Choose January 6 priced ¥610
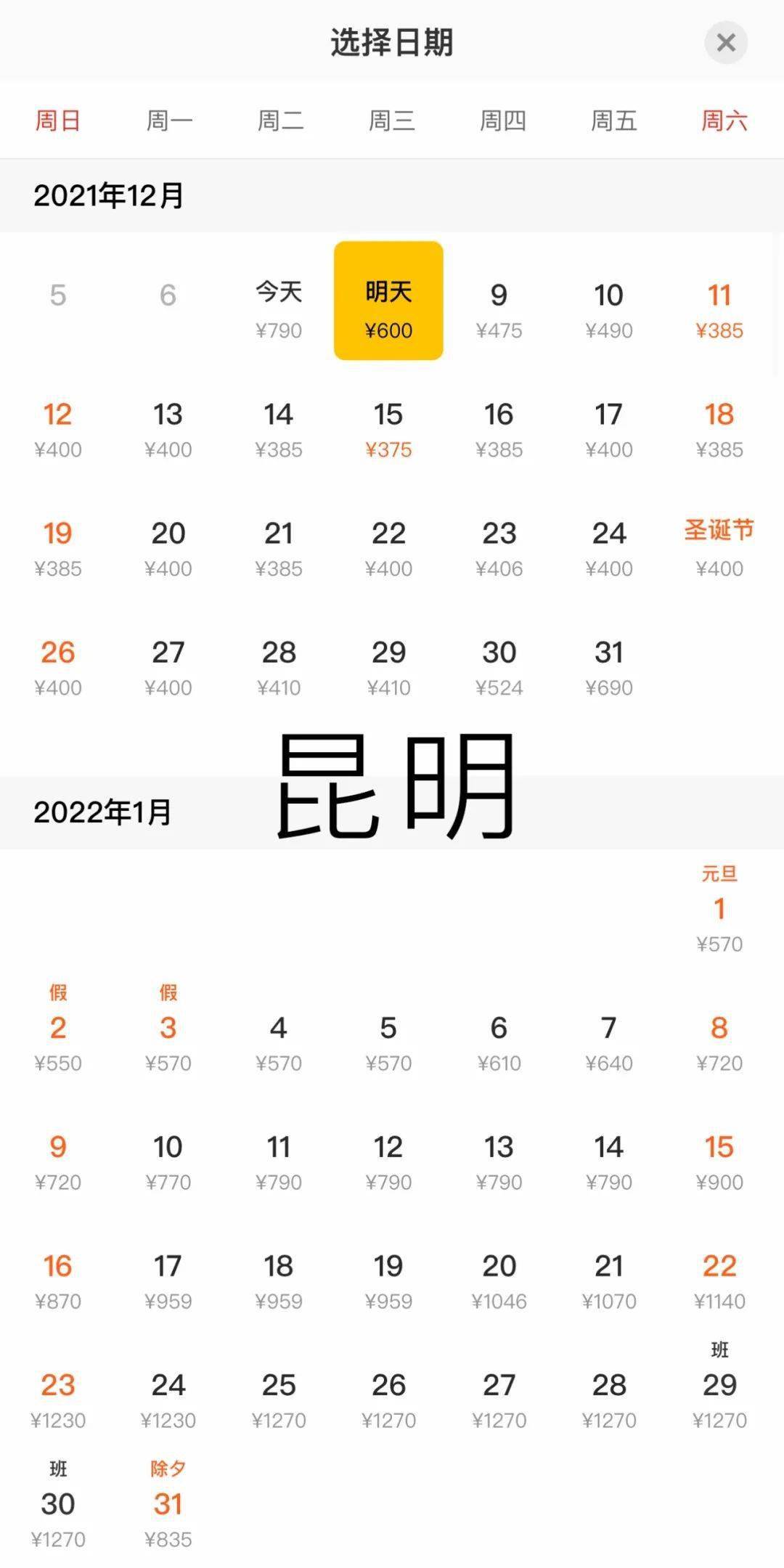The width and height of the screenshot is (784, 1568). tap(499, 1042)
